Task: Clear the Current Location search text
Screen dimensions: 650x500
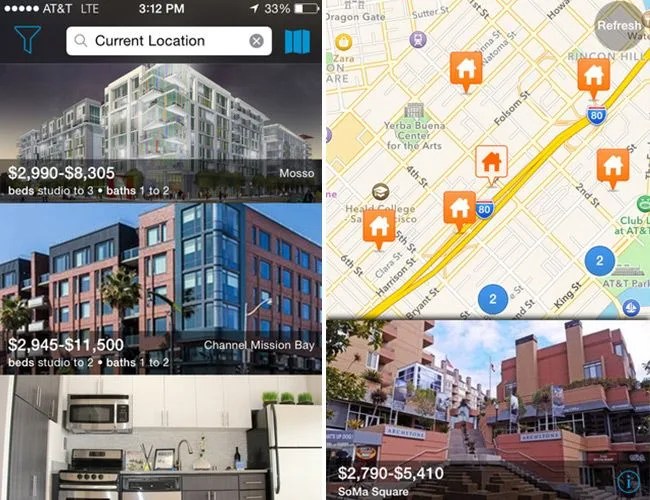Action: (256, 41)
